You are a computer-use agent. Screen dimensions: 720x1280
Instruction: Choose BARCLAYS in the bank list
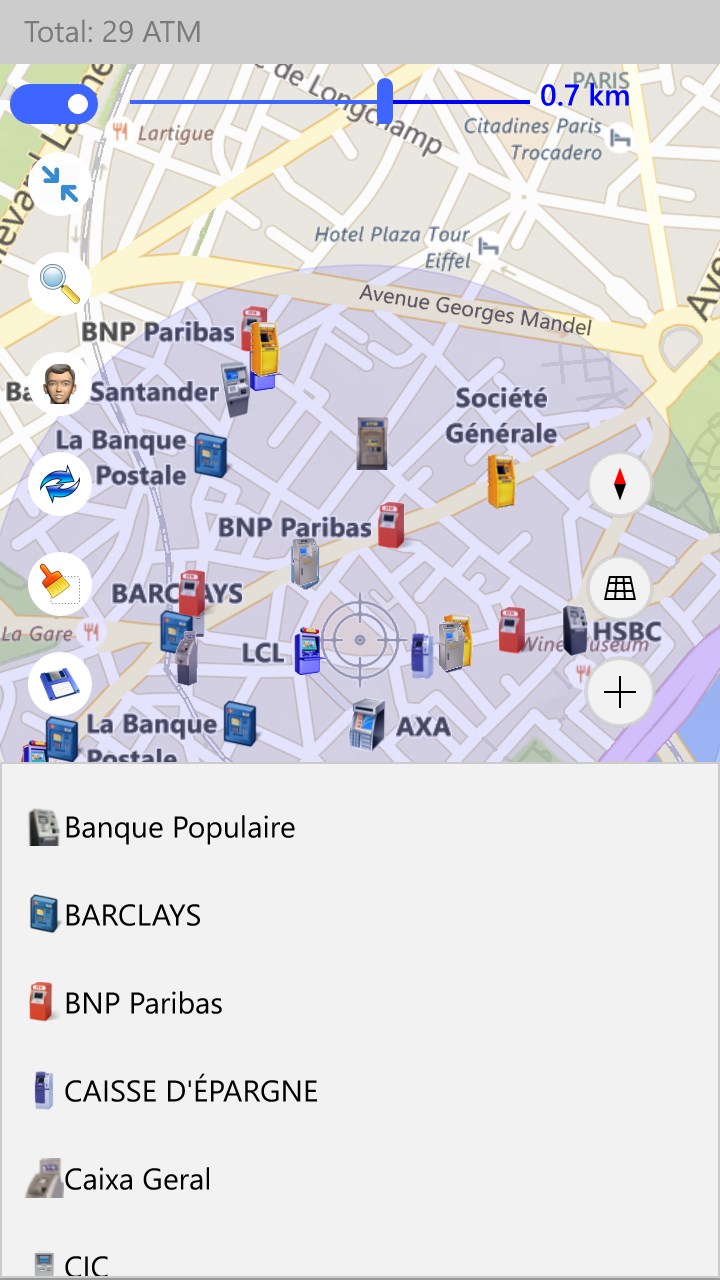click(x=133, y=916)
